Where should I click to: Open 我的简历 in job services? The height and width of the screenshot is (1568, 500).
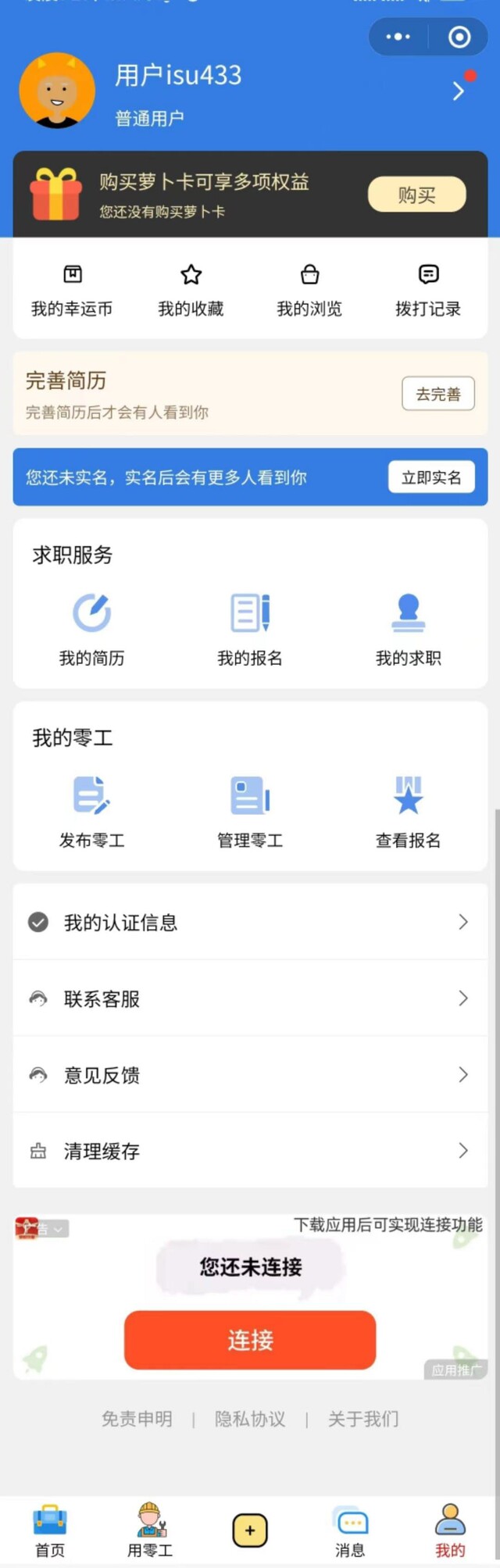[x=92, y=630]
